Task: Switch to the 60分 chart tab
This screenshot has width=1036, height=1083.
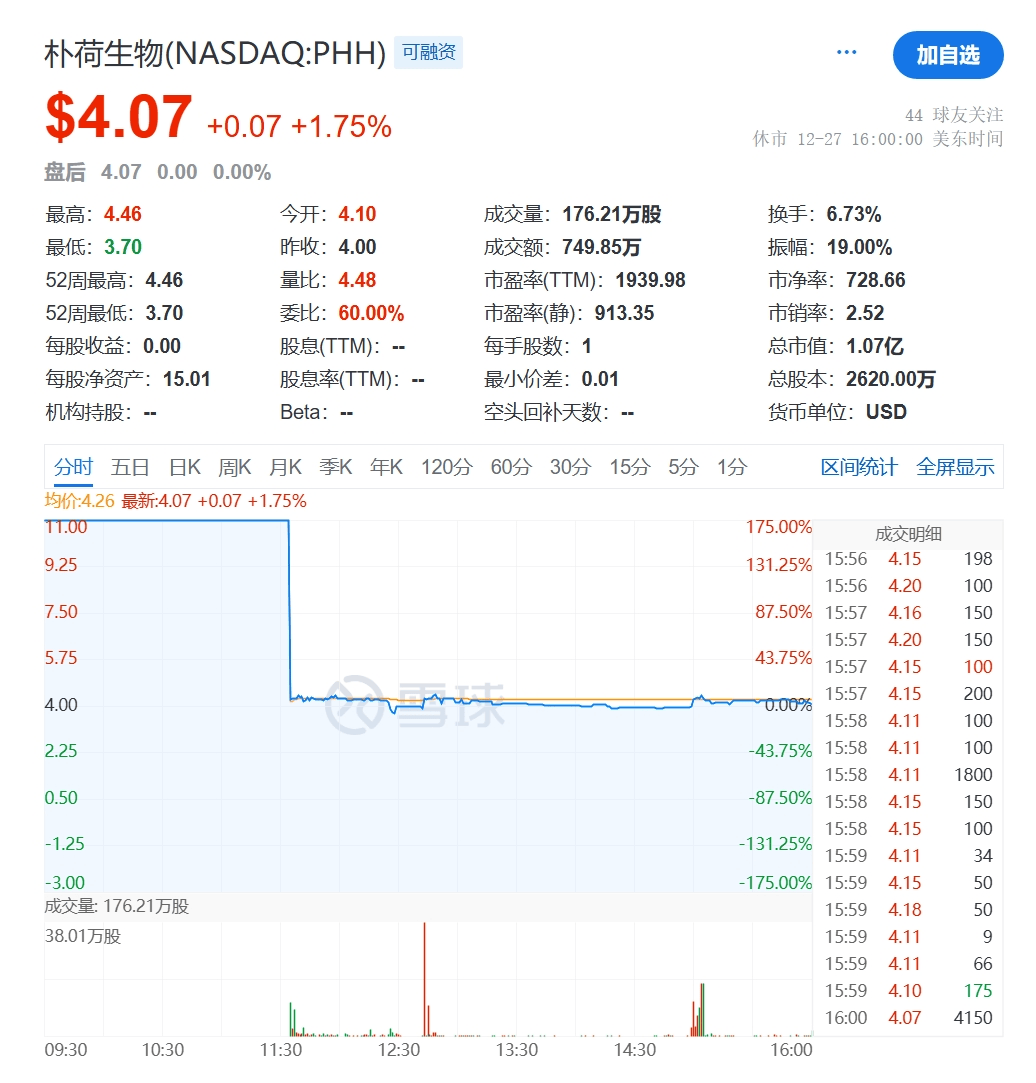Action: click(511, 466)
